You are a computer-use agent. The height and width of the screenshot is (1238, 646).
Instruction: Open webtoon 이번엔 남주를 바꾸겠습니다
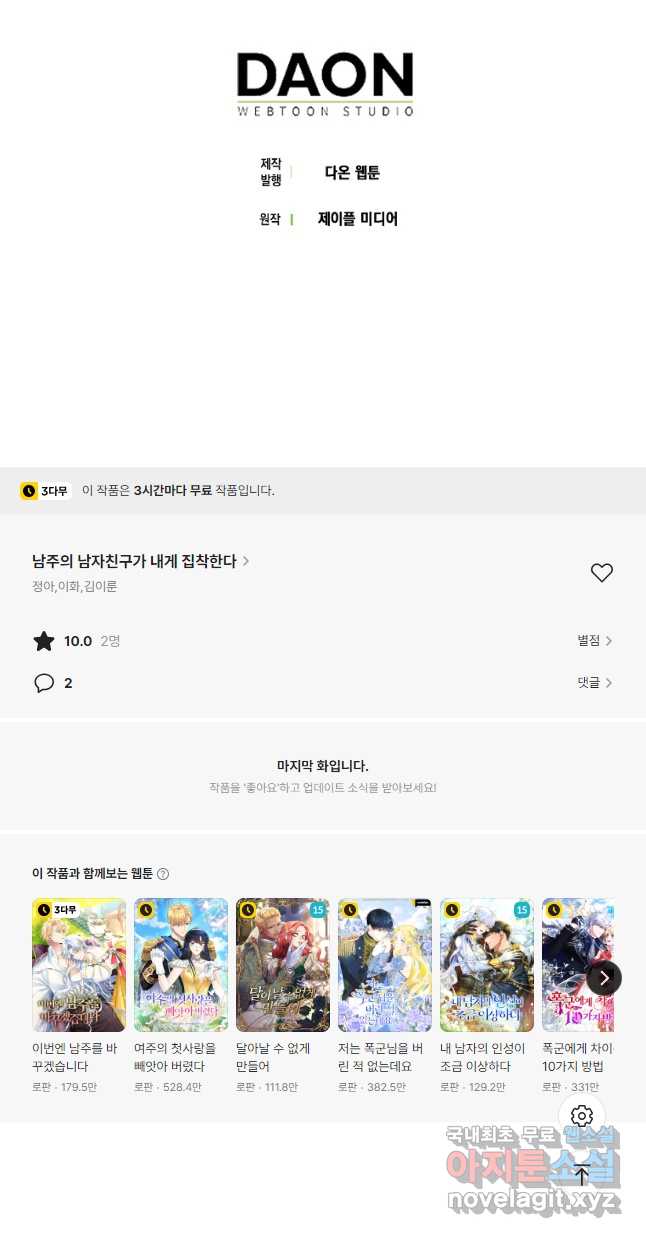[x=79, y=965]
